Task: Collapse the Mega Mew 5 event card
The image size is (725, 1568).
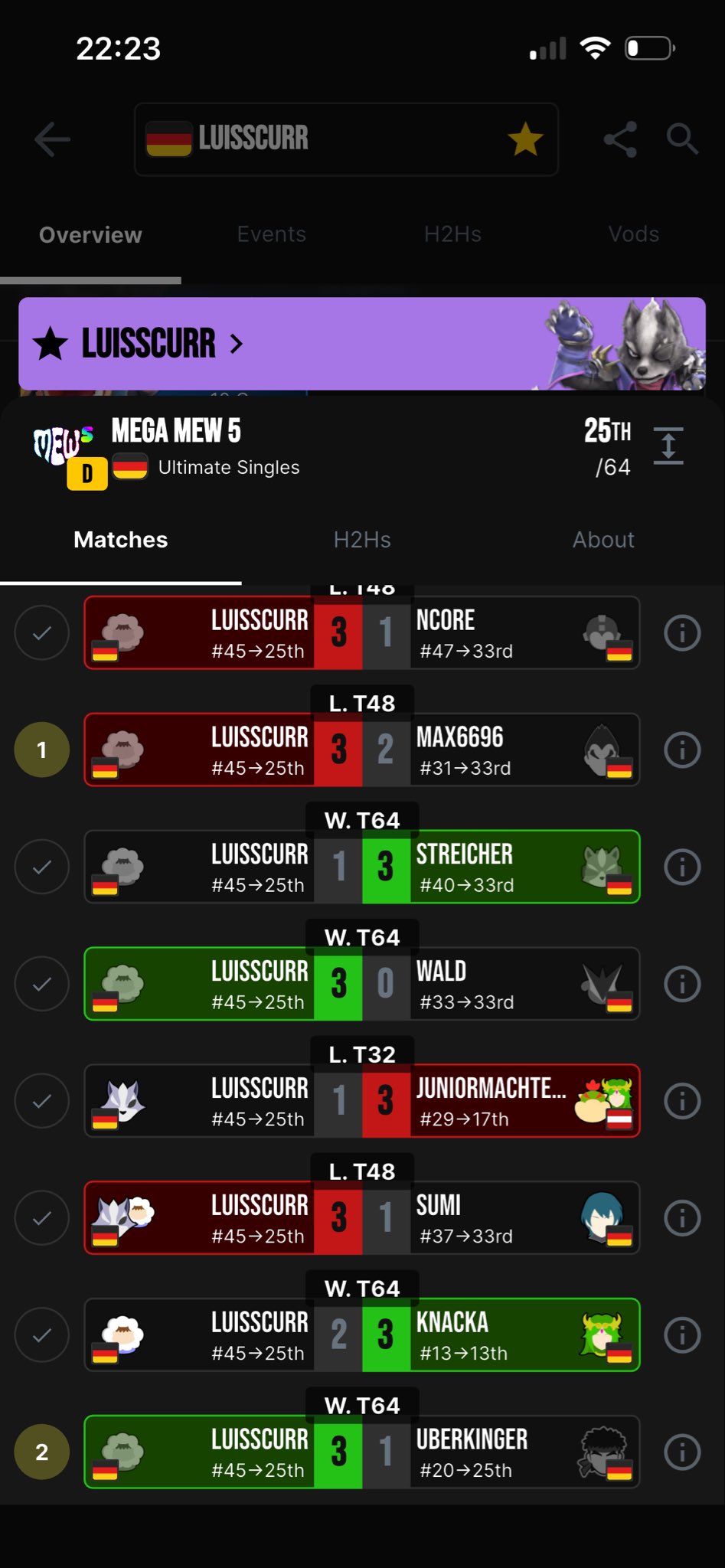Action: tap(668, 446)
